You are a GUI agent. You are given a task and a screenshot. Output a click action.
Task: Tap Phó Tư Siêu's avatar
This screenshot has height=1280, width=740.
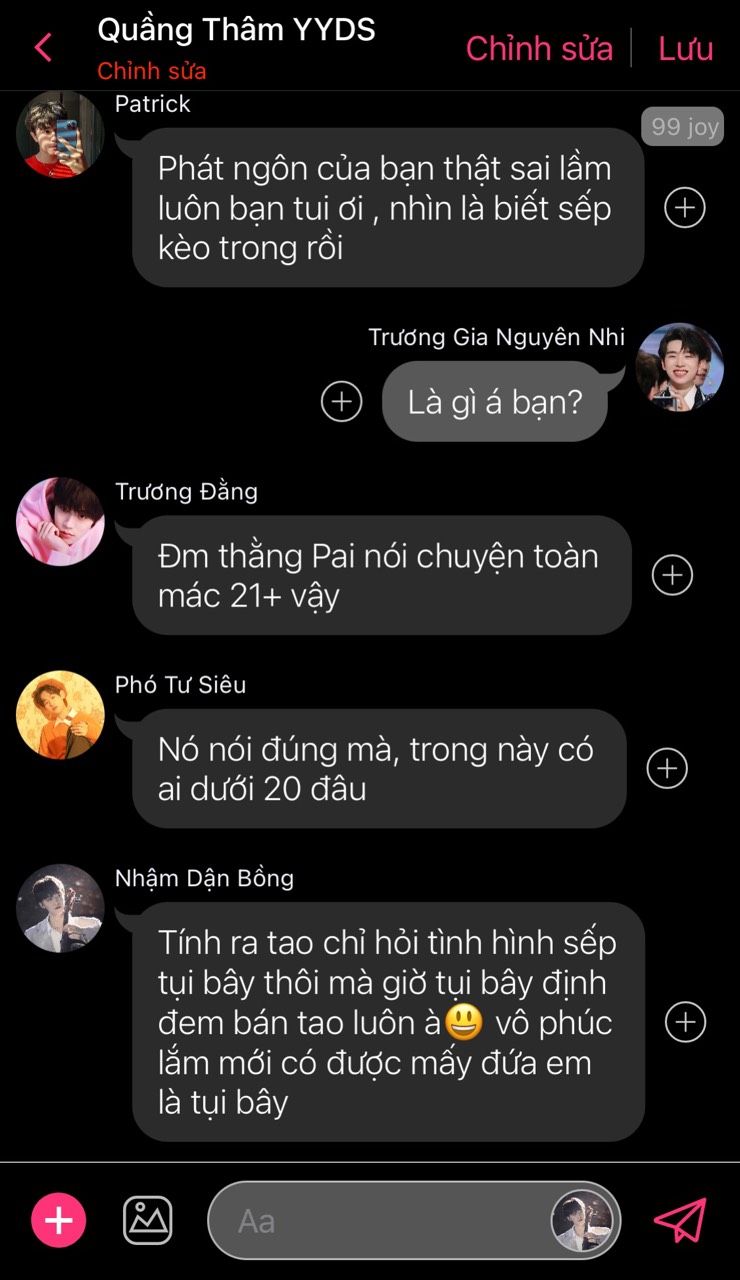pos(60,715)
